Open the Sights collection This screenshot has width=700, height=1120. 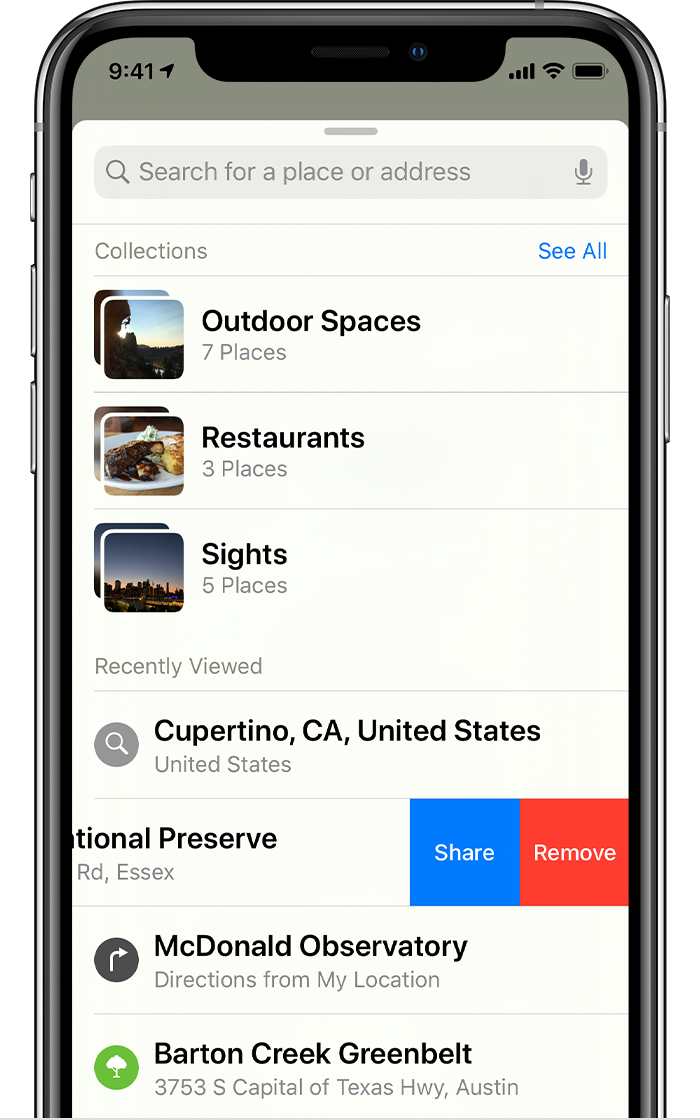click(245, 568)
